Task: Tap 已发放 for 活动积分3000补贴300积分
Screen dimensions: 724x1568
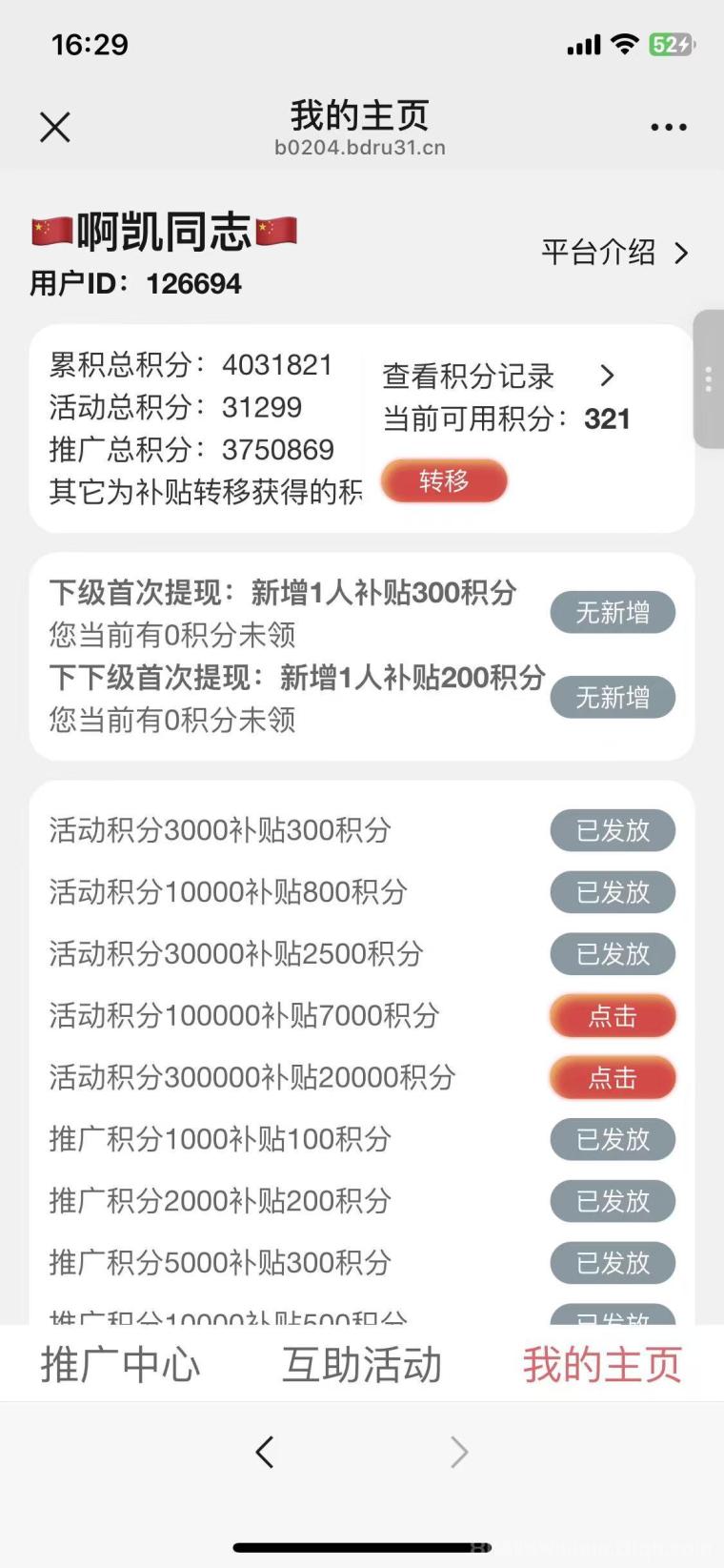Action: point(613,831)
